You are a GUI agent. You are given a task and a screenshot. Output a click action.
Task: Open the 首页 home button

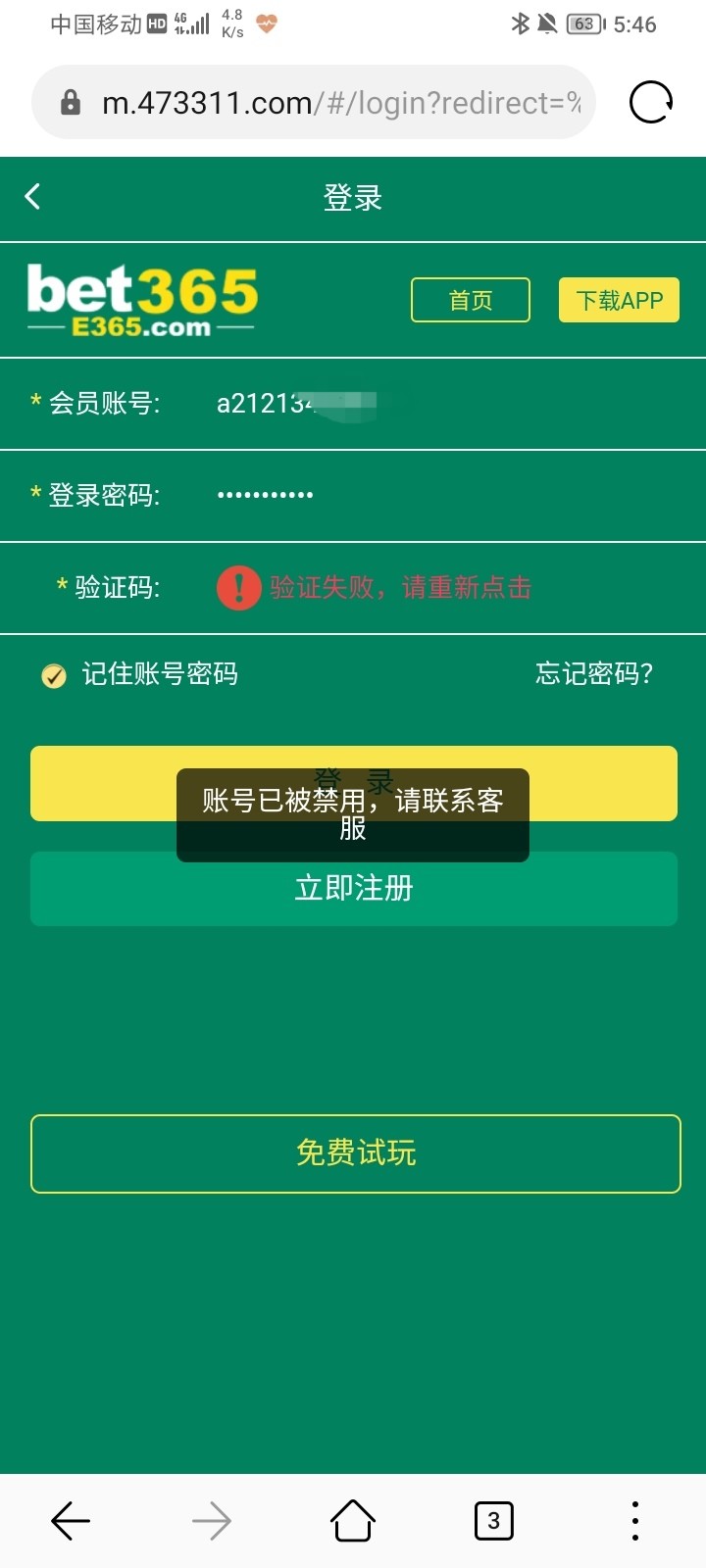click(x=470, y=300)
